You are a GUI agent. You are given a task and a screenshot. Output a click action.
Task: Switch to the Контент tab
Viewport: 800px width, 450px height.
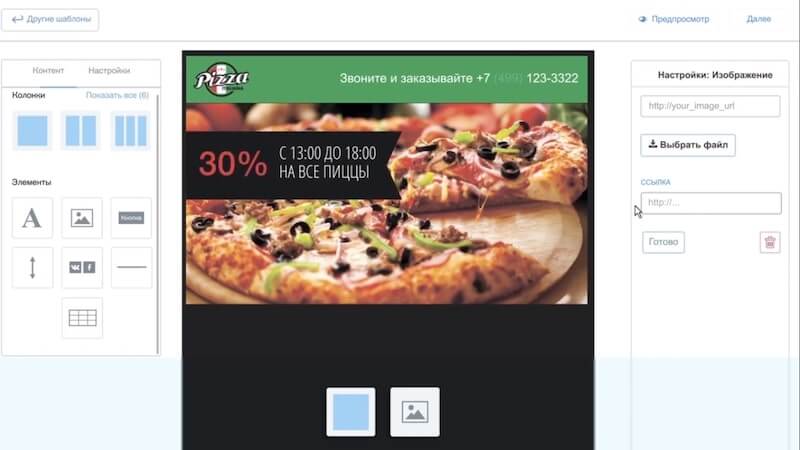pos(48,71)
